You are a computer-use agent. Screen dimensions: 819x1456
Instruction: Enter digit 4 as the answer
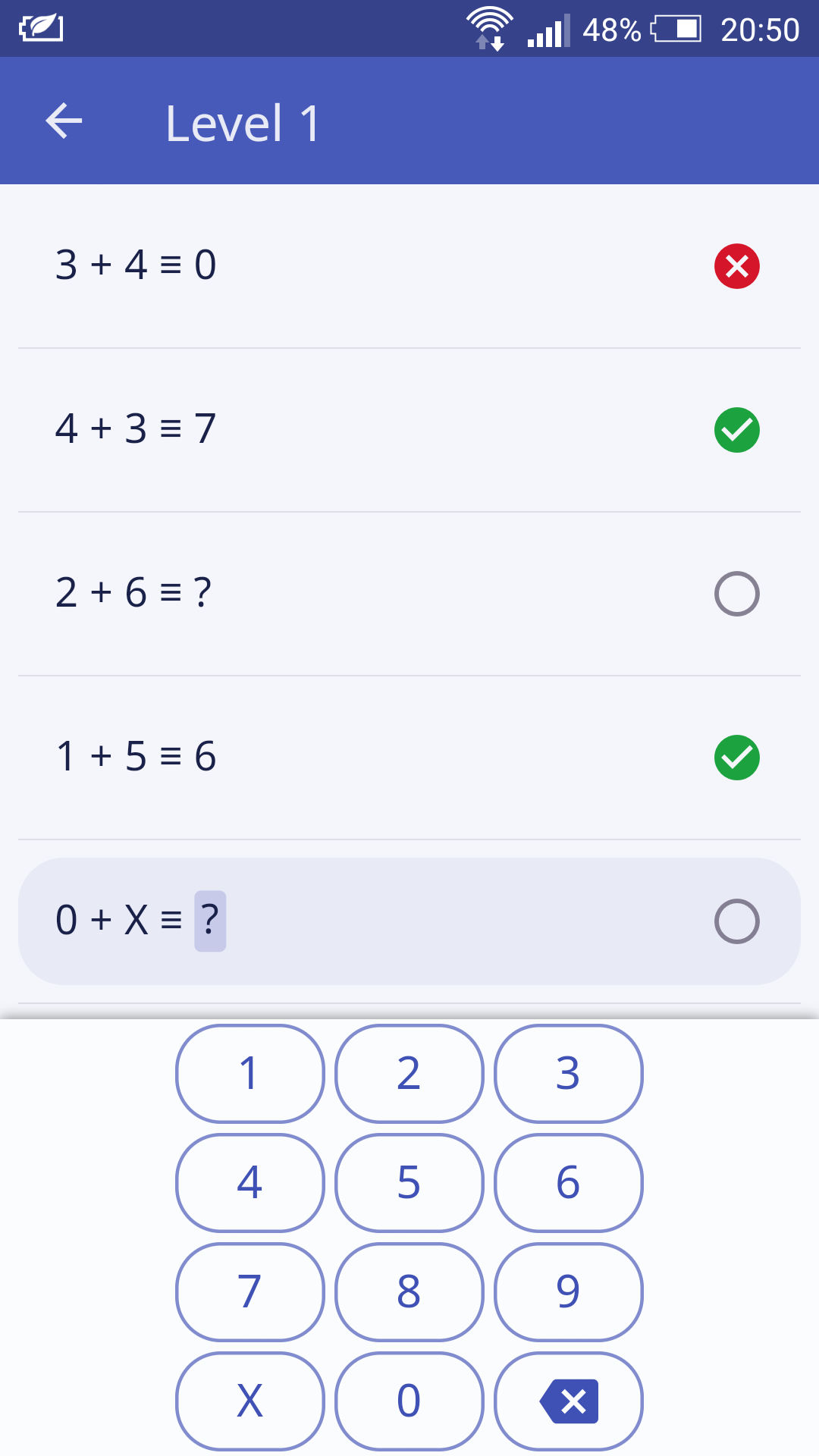[x=249, y=1182]
